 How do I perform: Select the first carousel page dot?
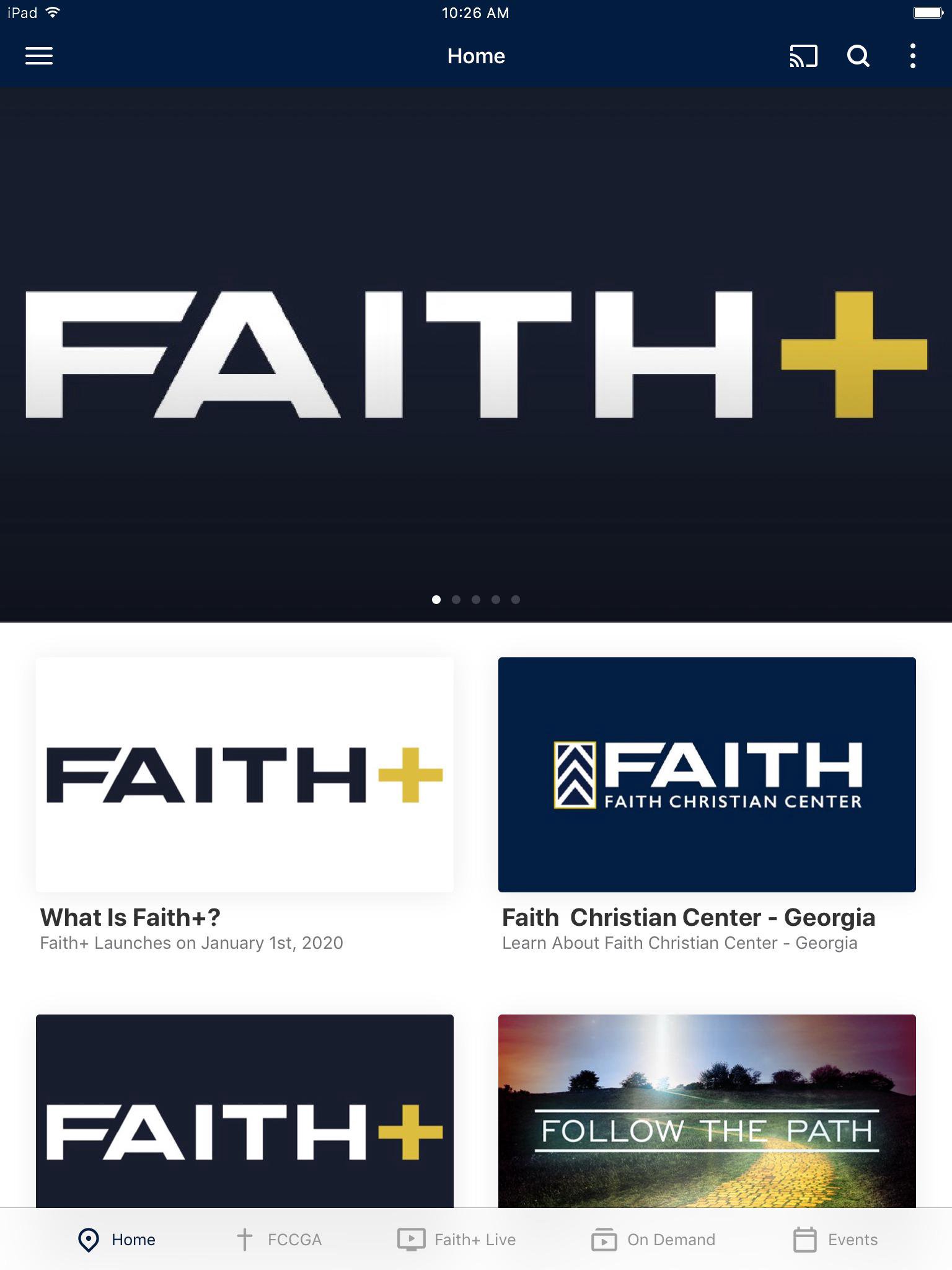pos(438,599)
